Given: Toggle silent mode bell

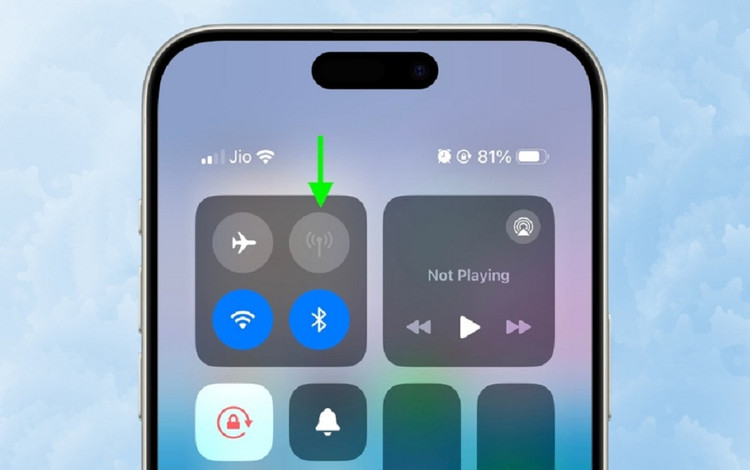Looking at the screenshot, I should click(x=327, y=422).
